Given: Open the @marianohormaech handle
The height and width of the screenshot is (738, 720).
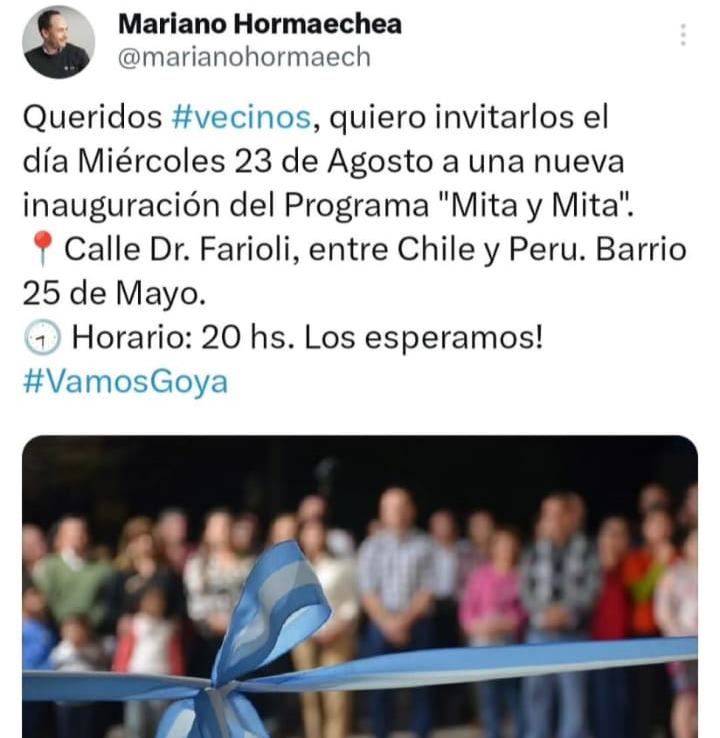Looking at the screenshot, I should pos(244,58).
